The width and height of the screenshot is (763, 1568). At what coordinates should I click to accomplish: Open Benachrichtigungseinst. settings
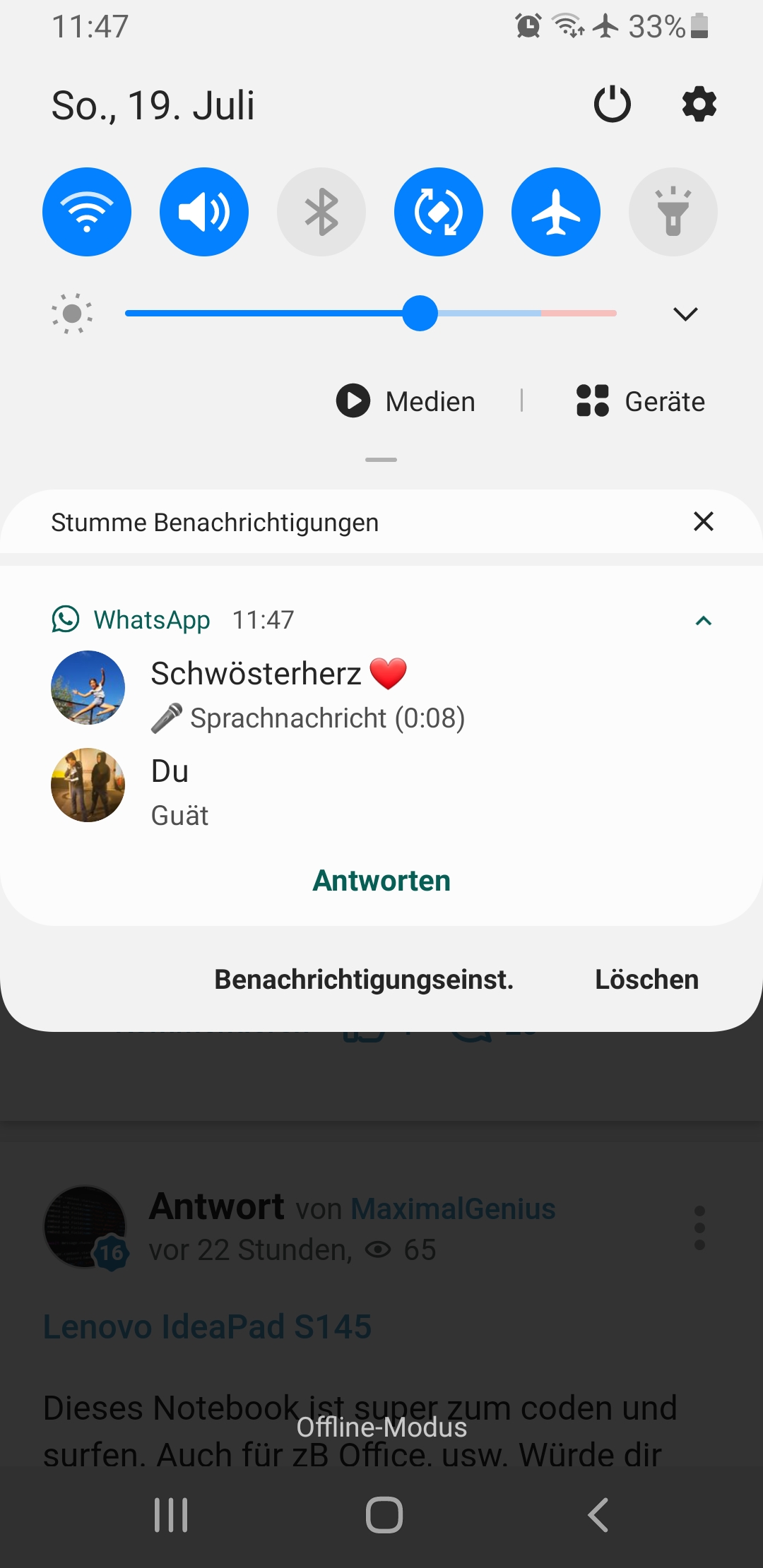pos(364,980)
